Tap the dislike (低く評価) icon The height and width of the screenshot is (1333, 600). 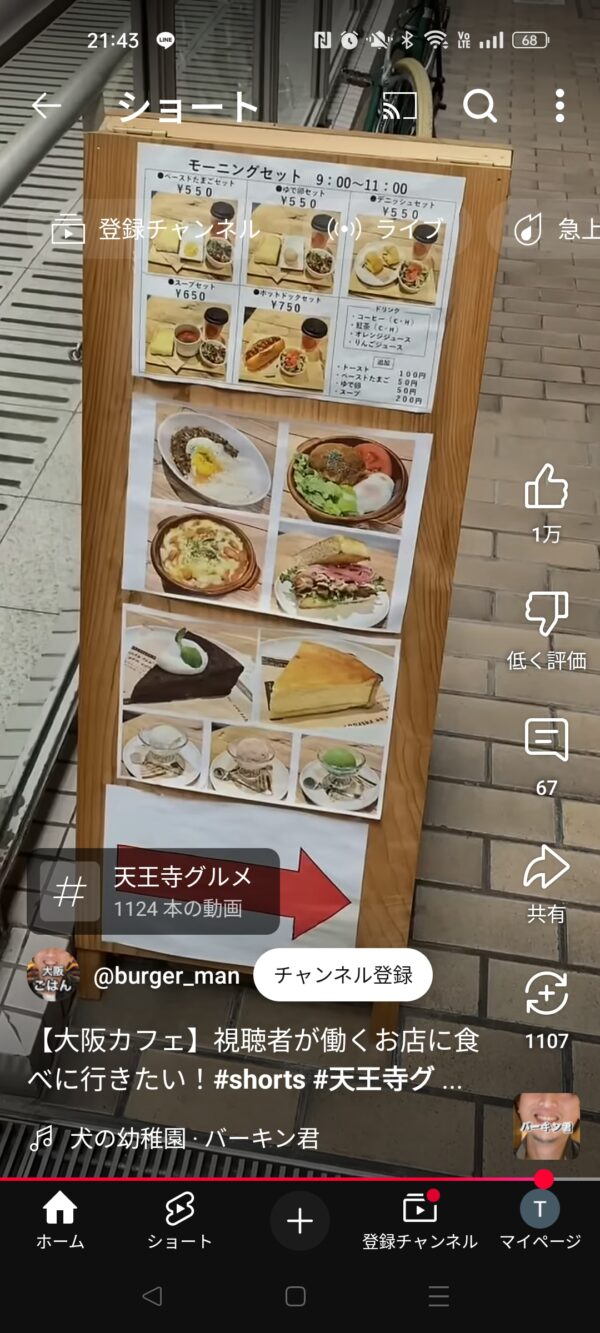point(546,614)
